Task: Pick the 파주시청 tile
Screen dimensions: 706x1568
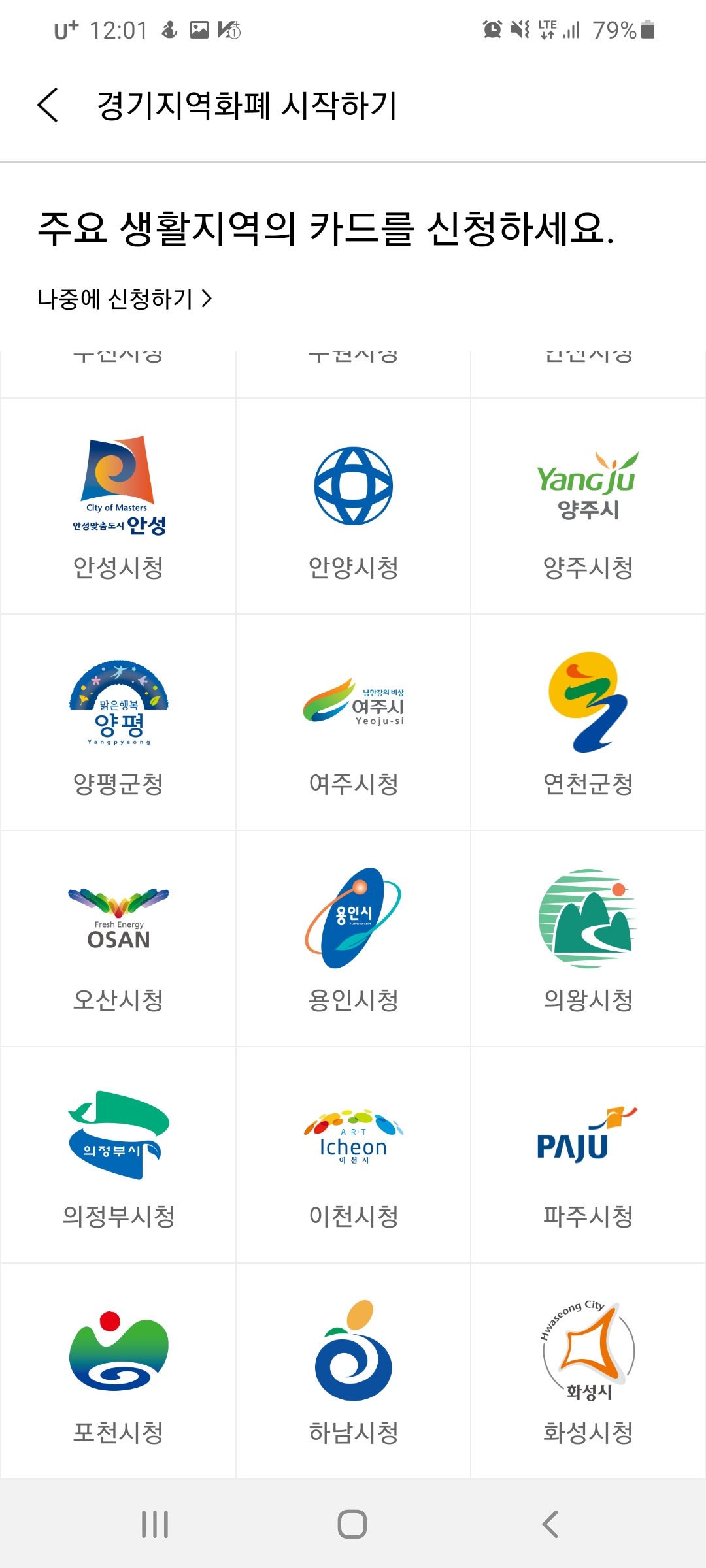Action: point(588,1155)
